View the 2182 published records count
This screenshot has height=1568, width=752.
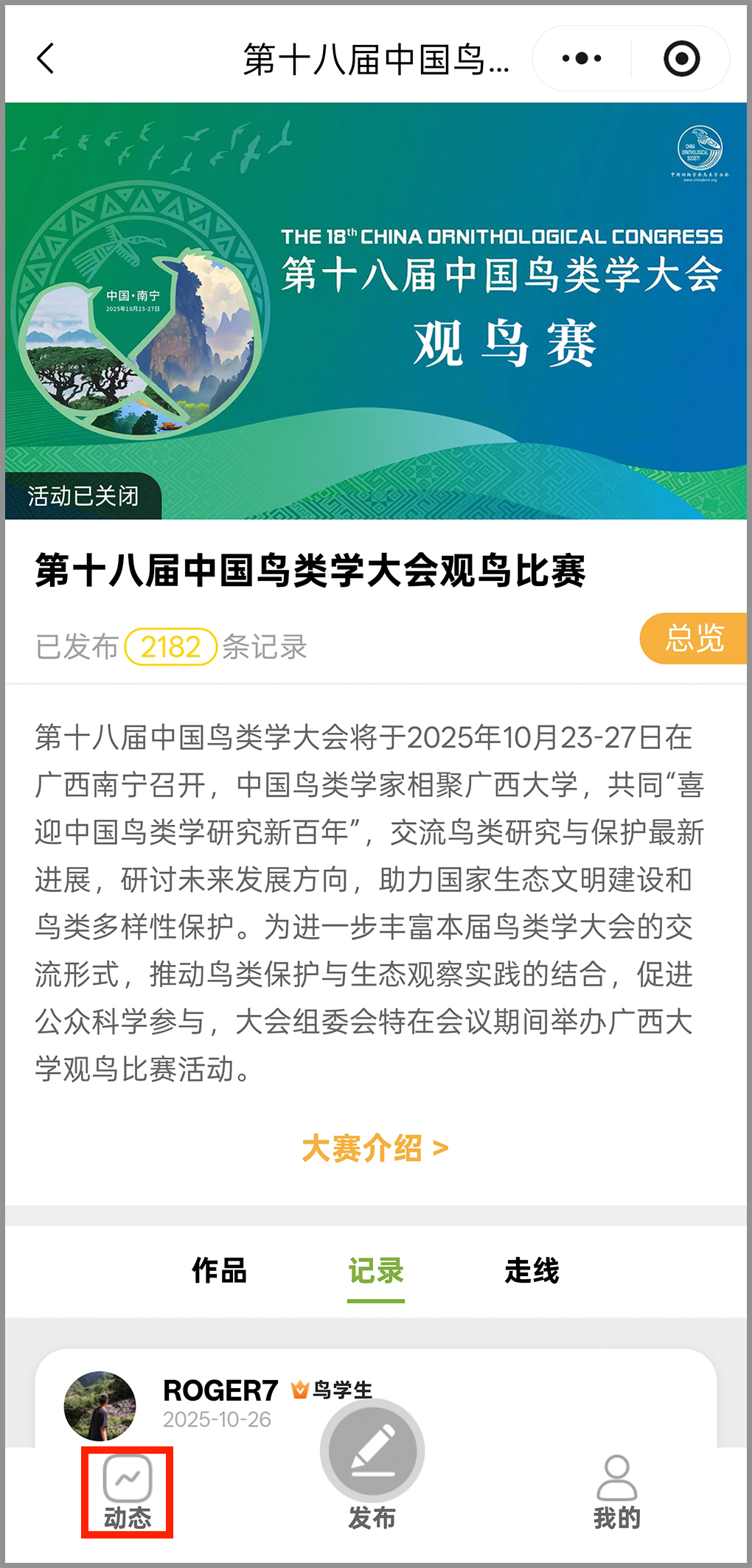170,647
